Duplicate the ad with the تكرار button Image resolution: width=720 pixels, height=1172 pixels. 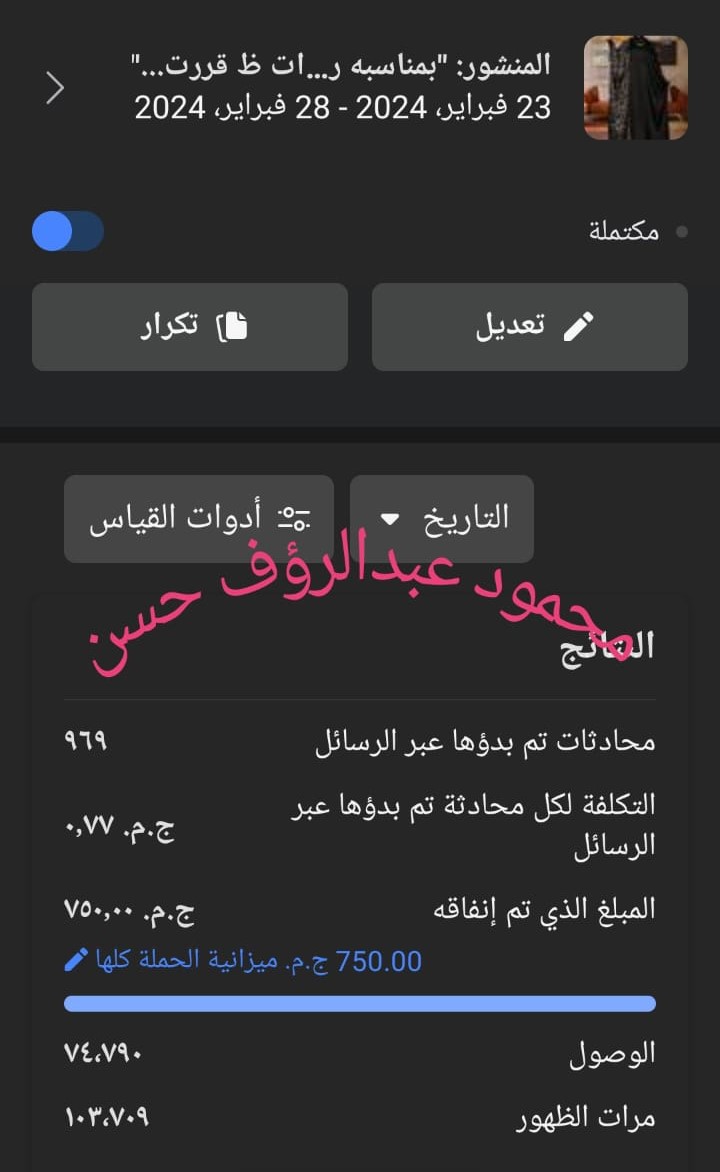190,327
